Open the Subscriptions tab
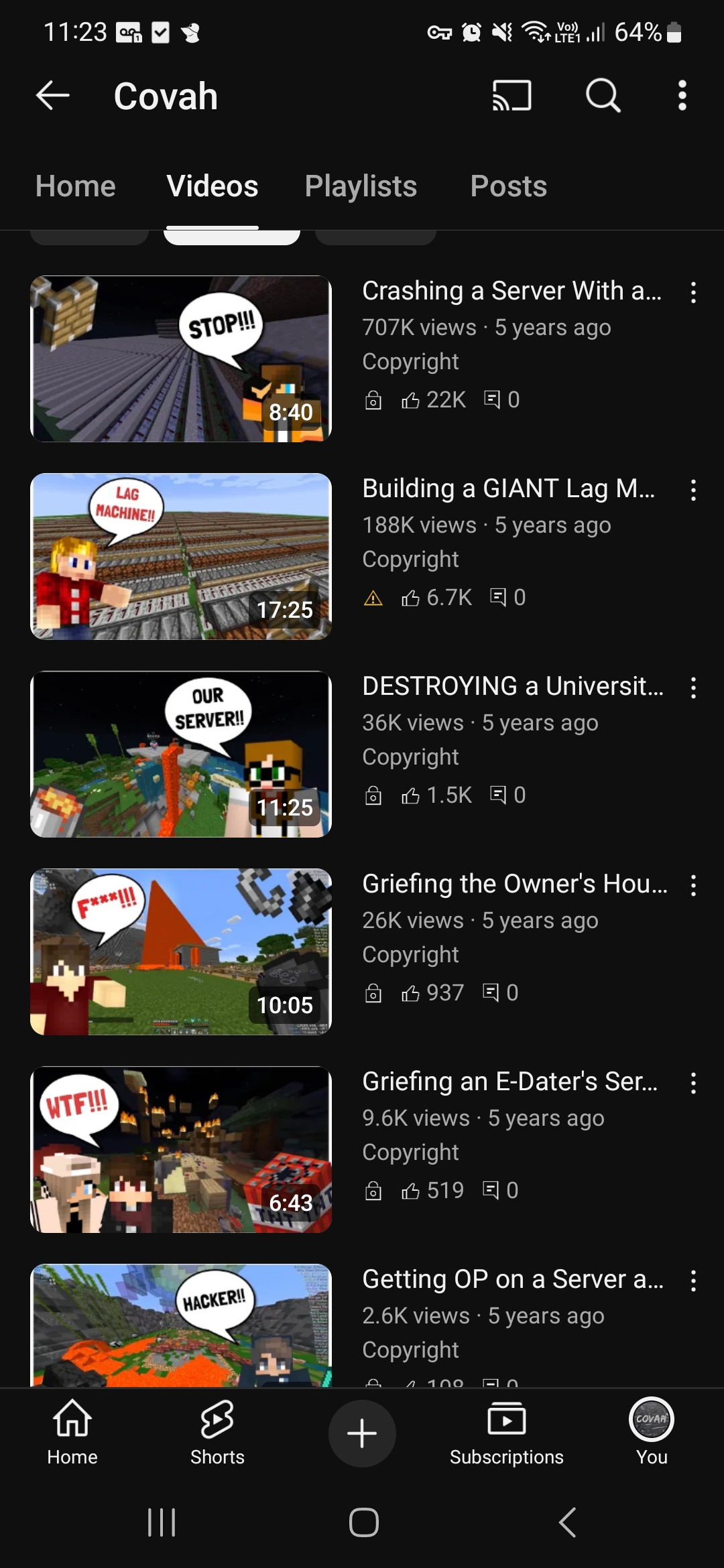 [506, 1432]
